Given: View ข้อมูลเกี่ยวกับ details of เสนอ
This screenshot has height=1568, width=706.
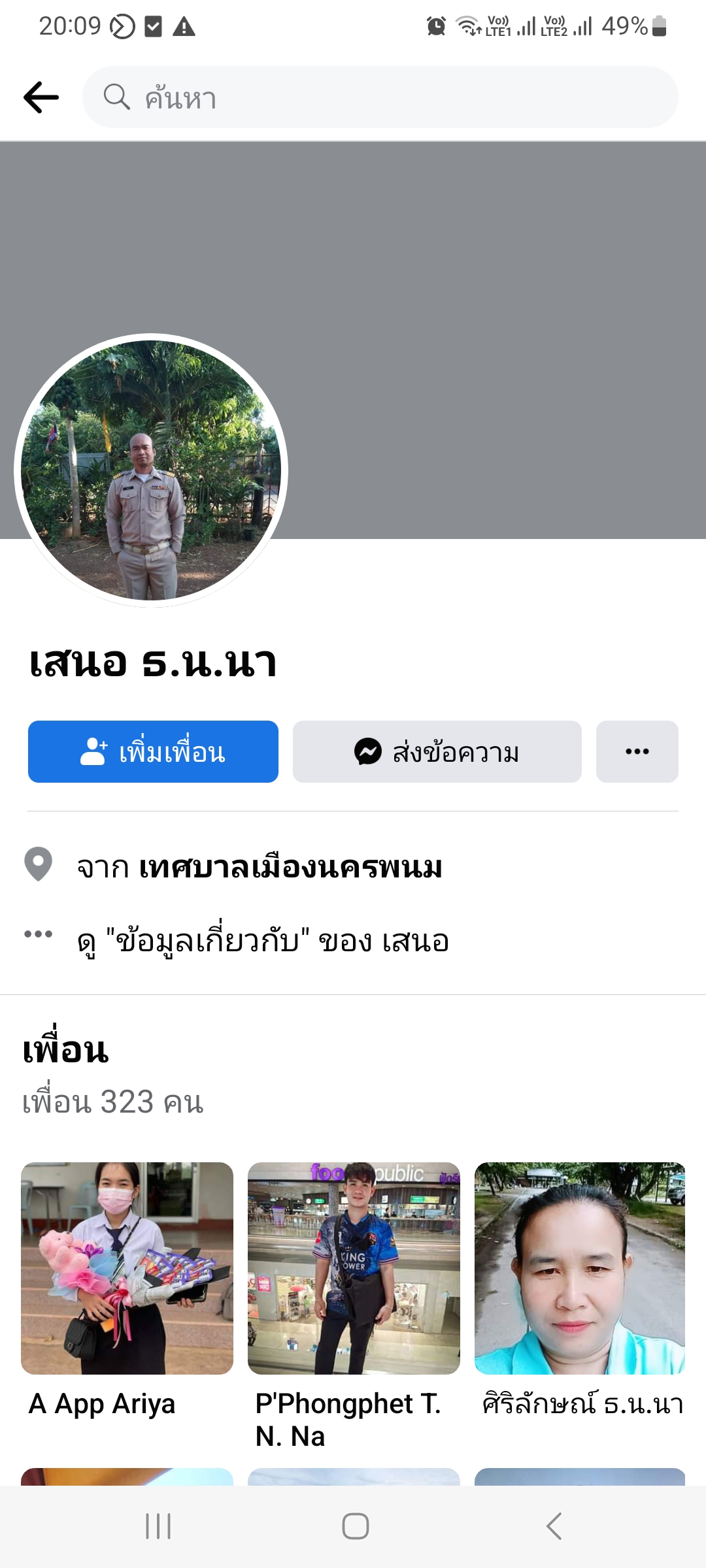Looking at the screenshot, I should (x=263, y=941).
